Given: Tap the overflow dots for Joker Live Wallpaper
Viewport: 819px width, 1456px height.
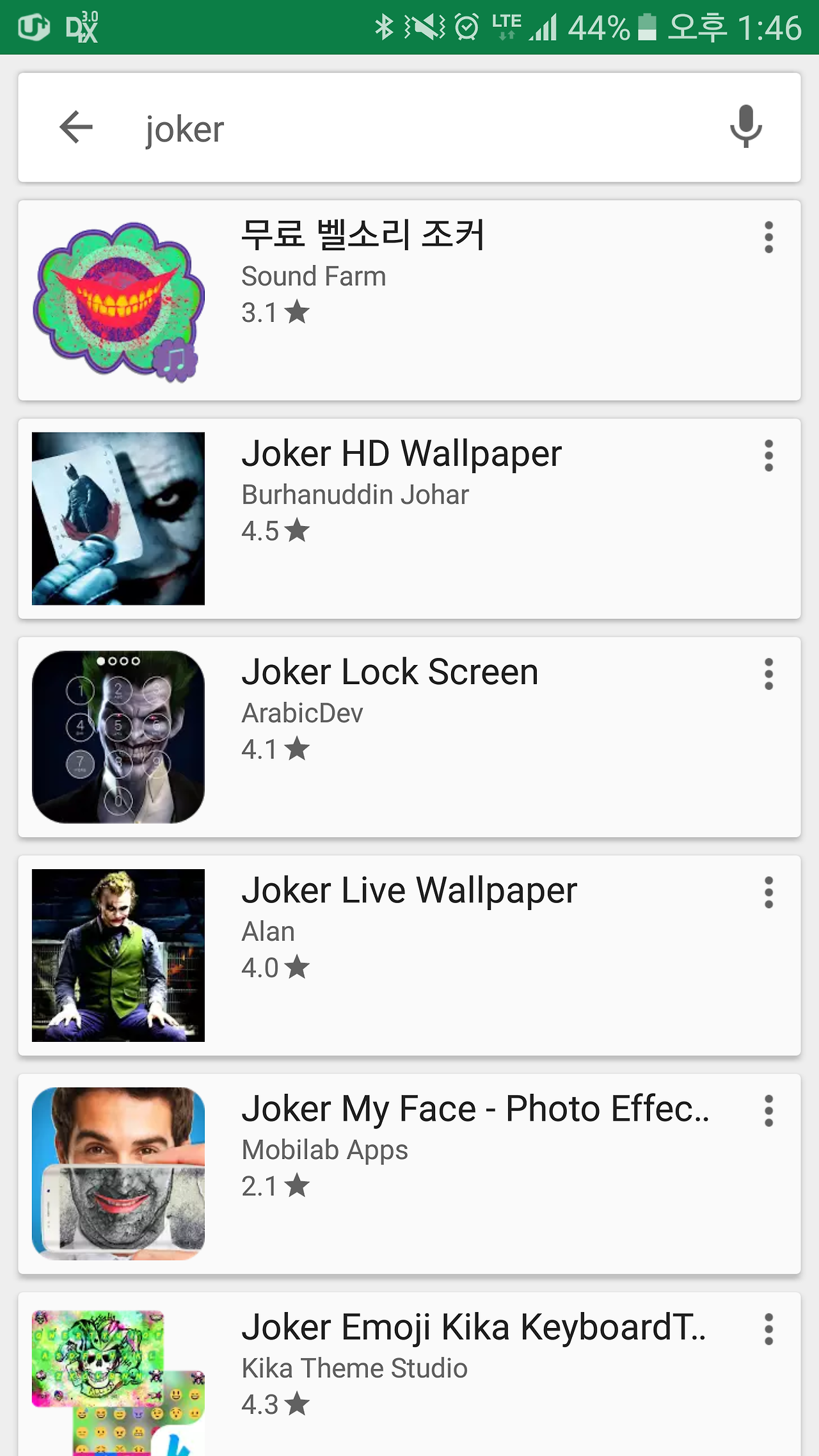Looking at the screenshot, I should [768, 892].
